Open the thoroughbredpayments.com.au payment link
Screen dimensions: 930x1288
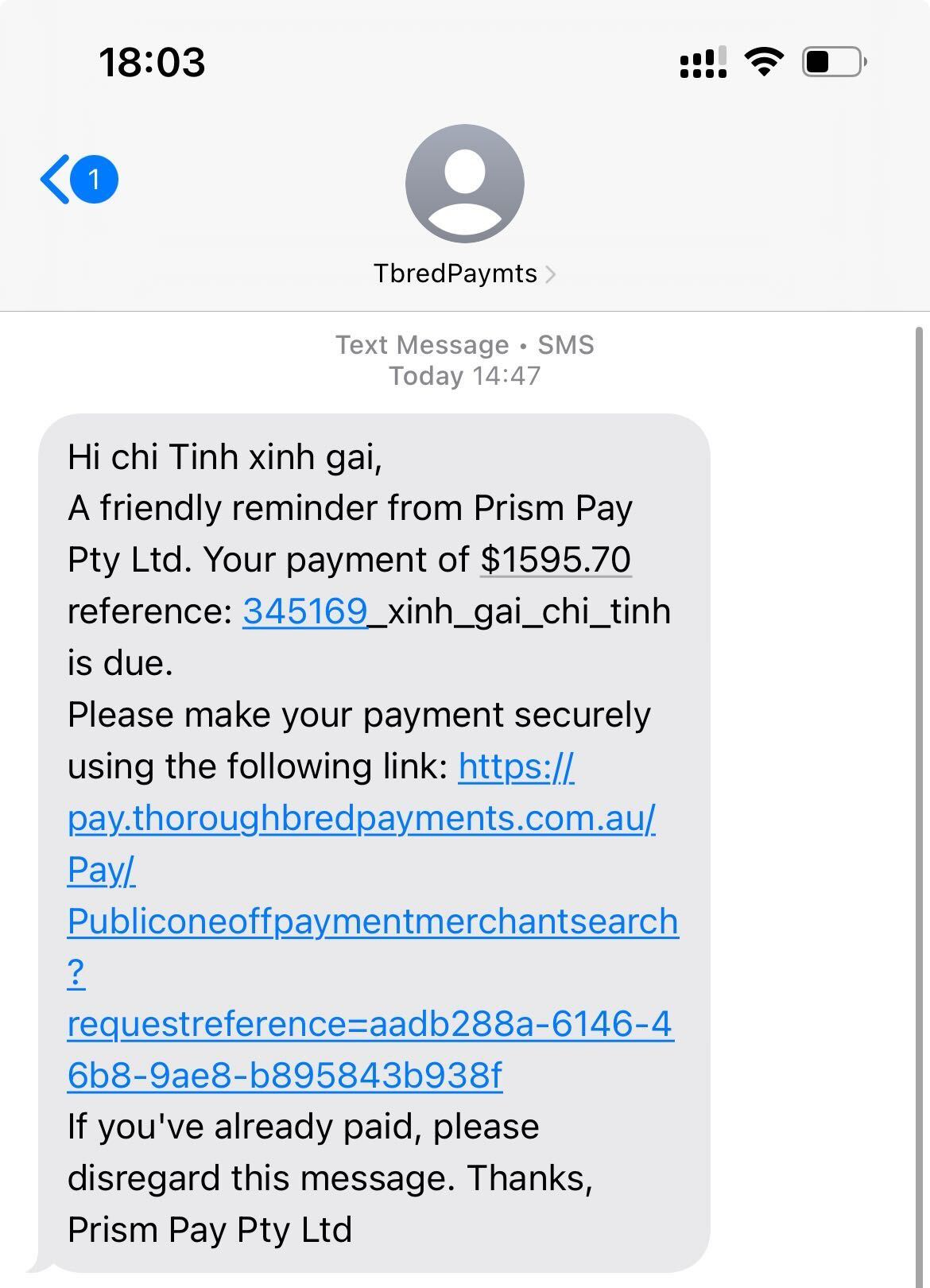pos(362,818)
